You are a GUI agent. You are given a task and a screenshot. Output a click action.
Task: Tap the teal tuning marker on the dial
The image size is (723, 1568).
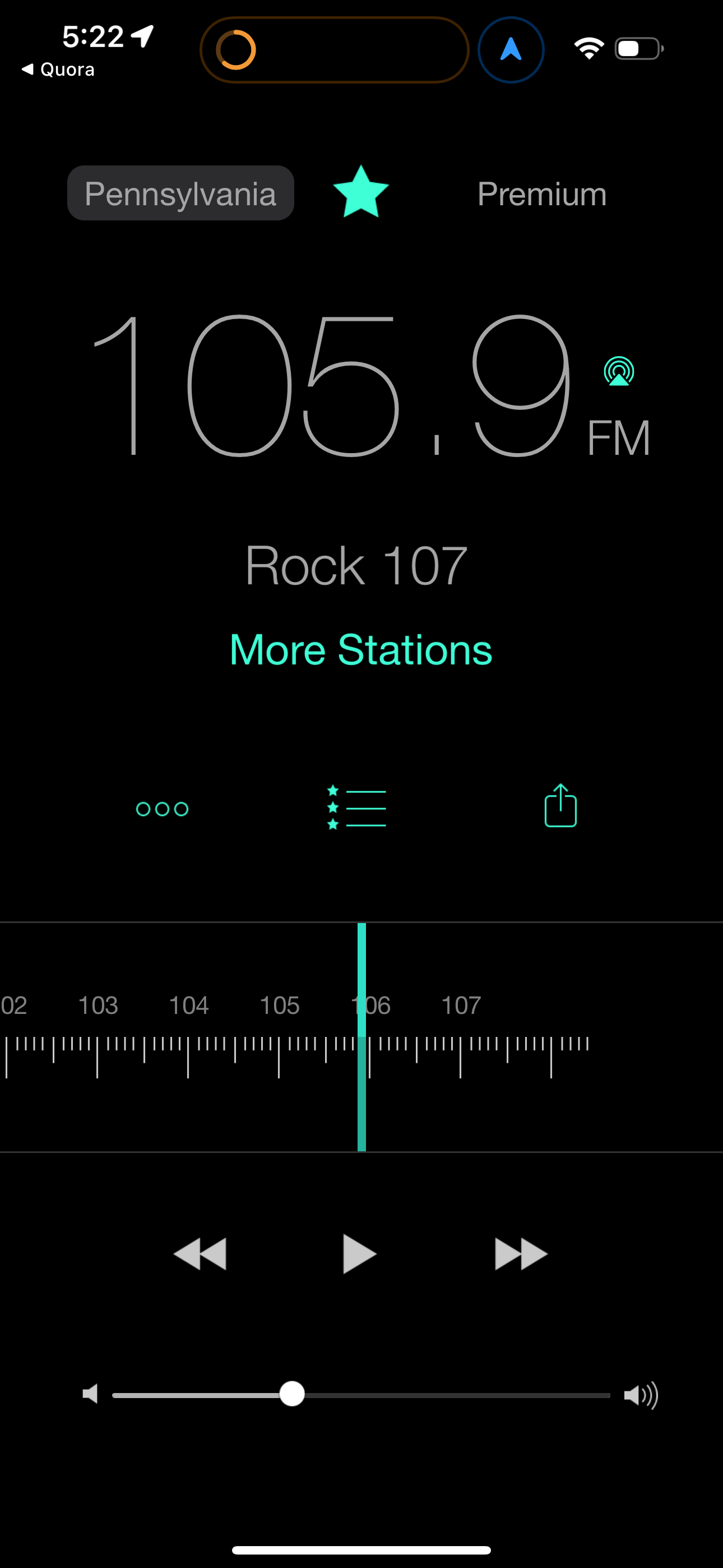pos(362,1035)
